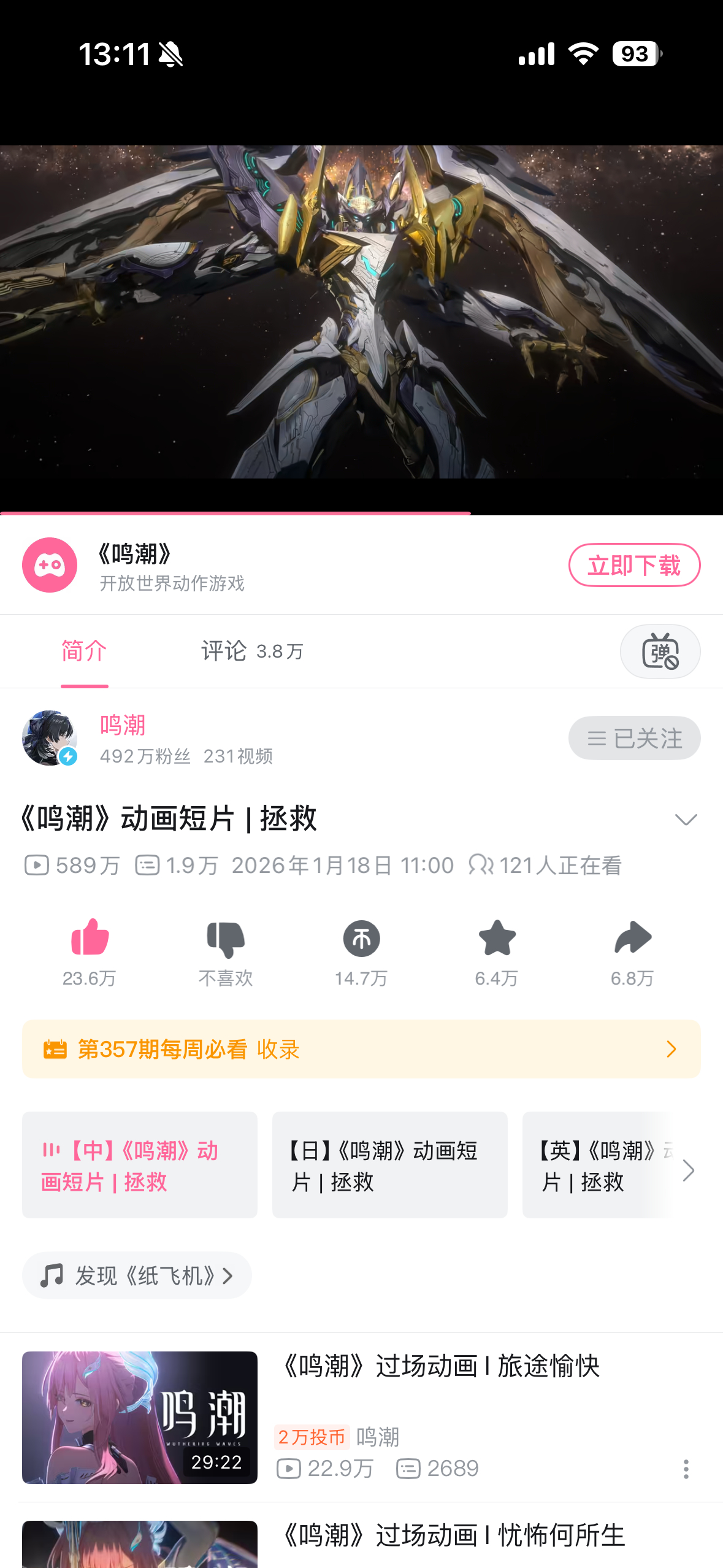Open the 第357期每周必看 banner
723x1568 pixels.
click(x=361, y=1049)
